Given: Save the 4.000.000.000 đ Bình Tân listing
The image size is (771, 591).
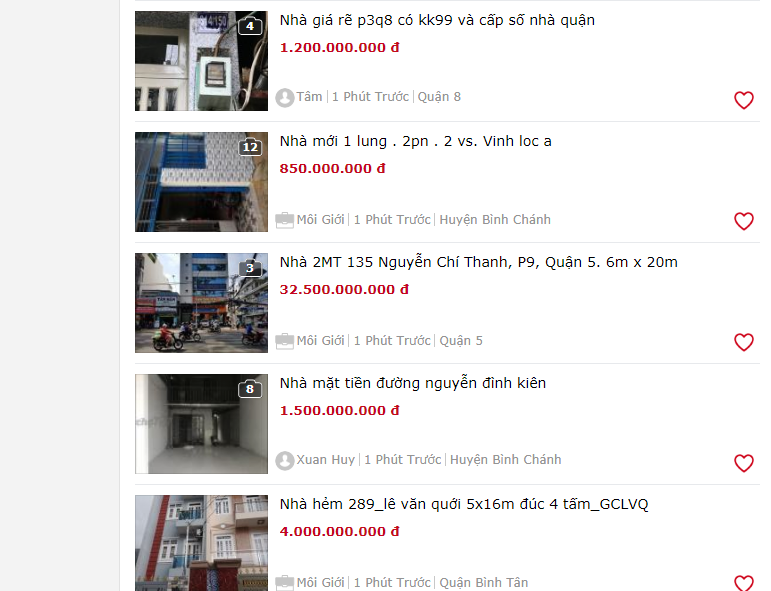Looking at the screenshot, I should 743,582.
